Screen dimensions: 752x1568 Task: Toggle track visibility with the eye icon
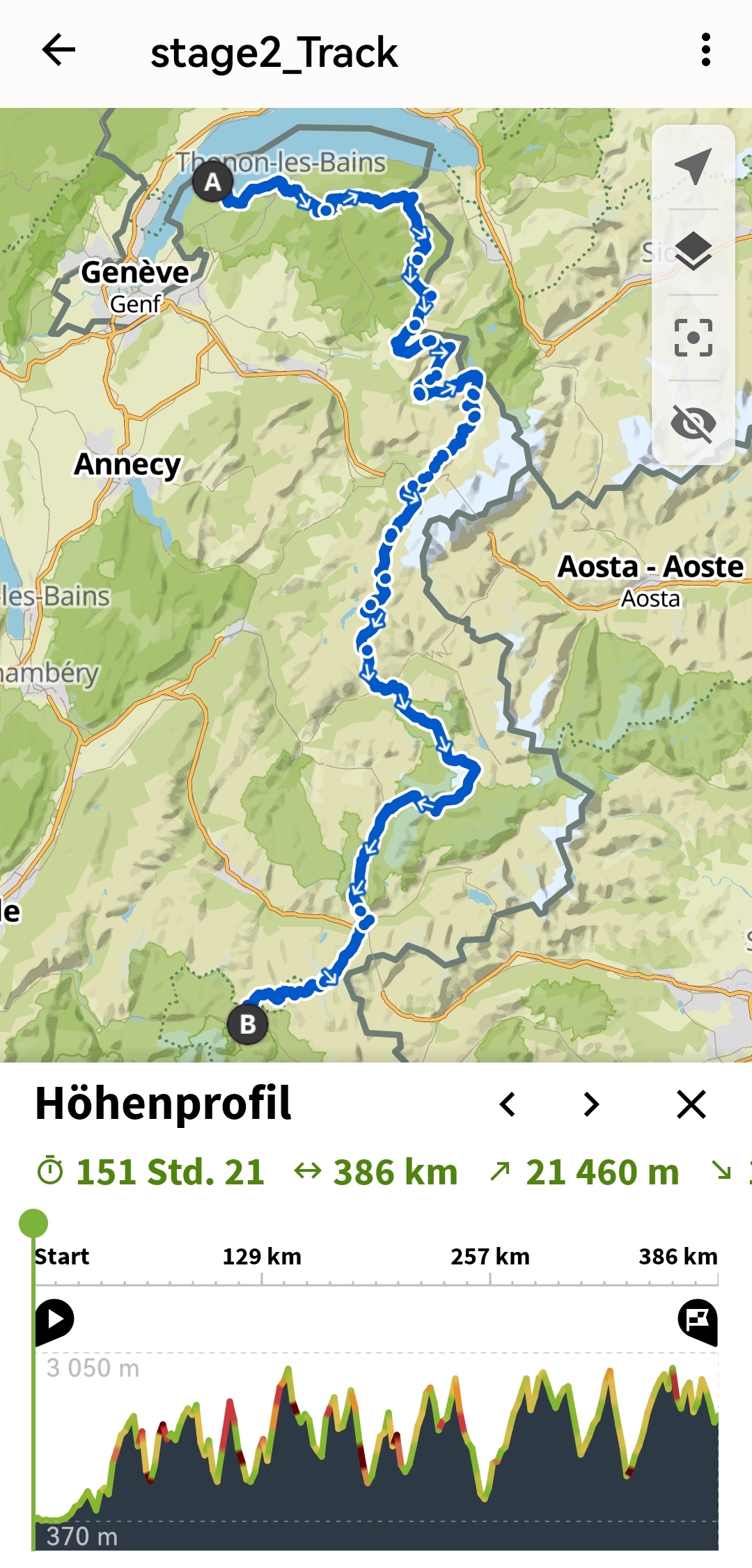(x=694, y=423)
